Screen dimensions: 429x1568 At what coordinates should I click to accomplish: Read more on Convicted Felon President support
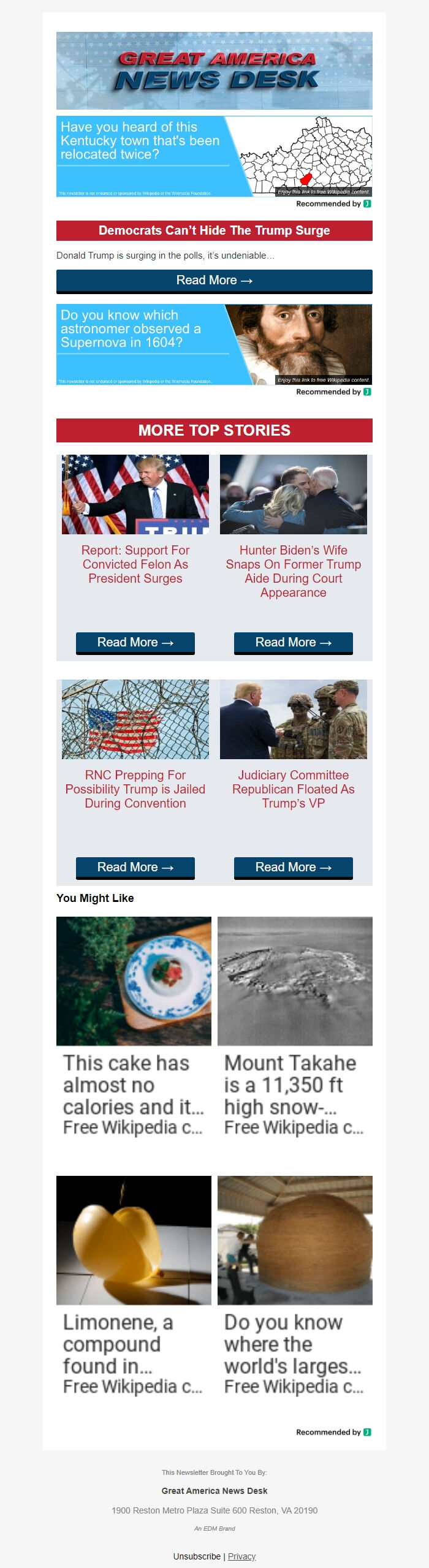click(135, 643)
